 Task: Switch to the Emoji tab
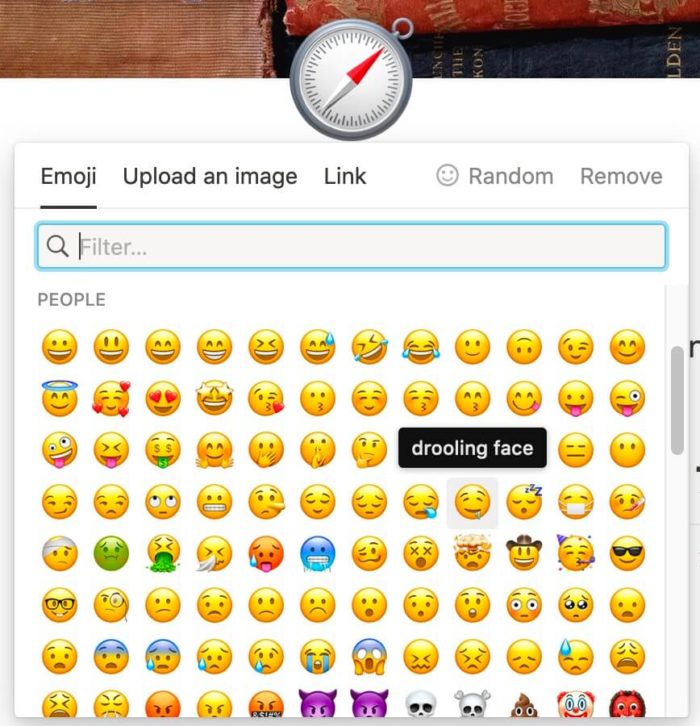68,177
